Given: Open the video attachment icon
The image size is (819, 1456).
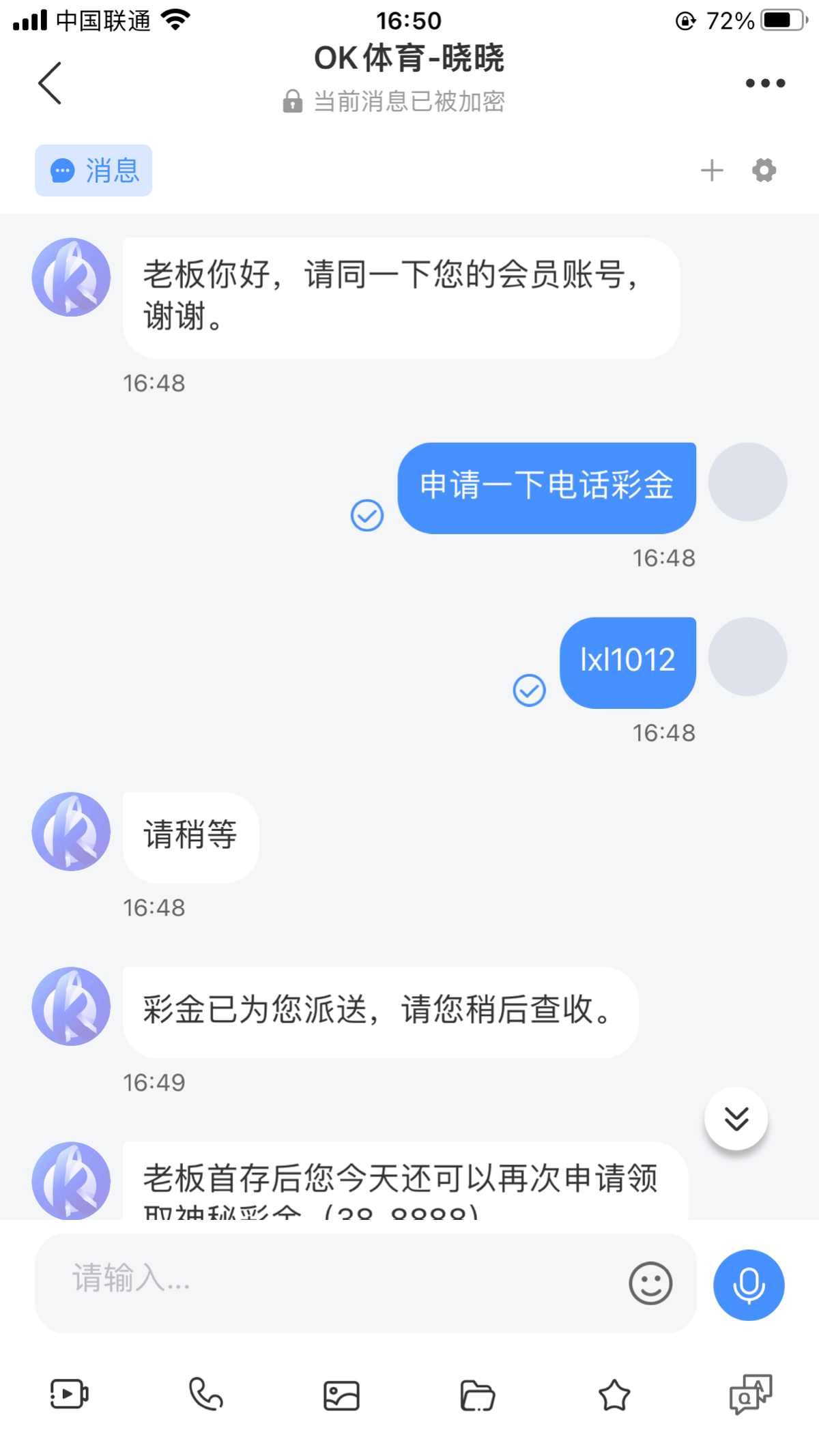Looking at the screenshot, I should pyautogui.click(x=69, y=1394).
